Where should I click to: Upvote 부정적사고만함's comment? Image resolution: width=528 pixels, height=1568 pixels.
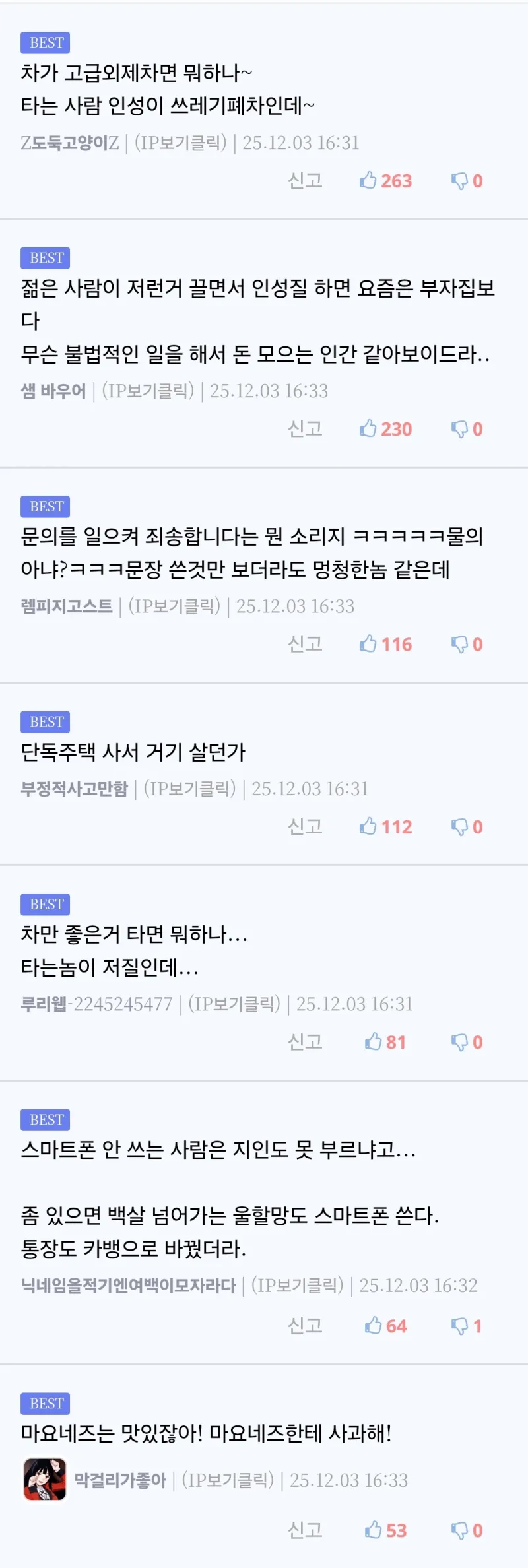(385, 827)
